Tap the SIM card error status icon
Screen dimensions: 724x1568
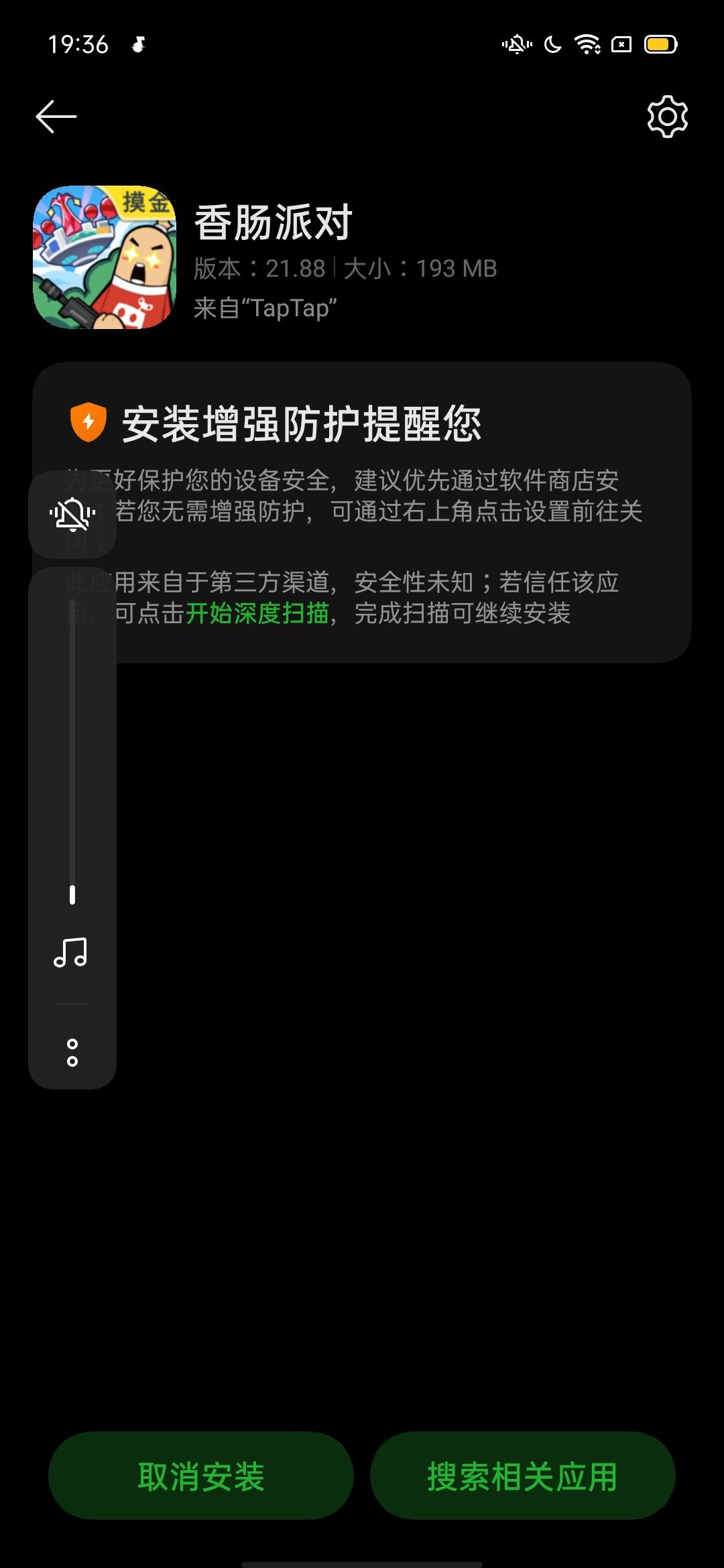(x=620, y=46)
